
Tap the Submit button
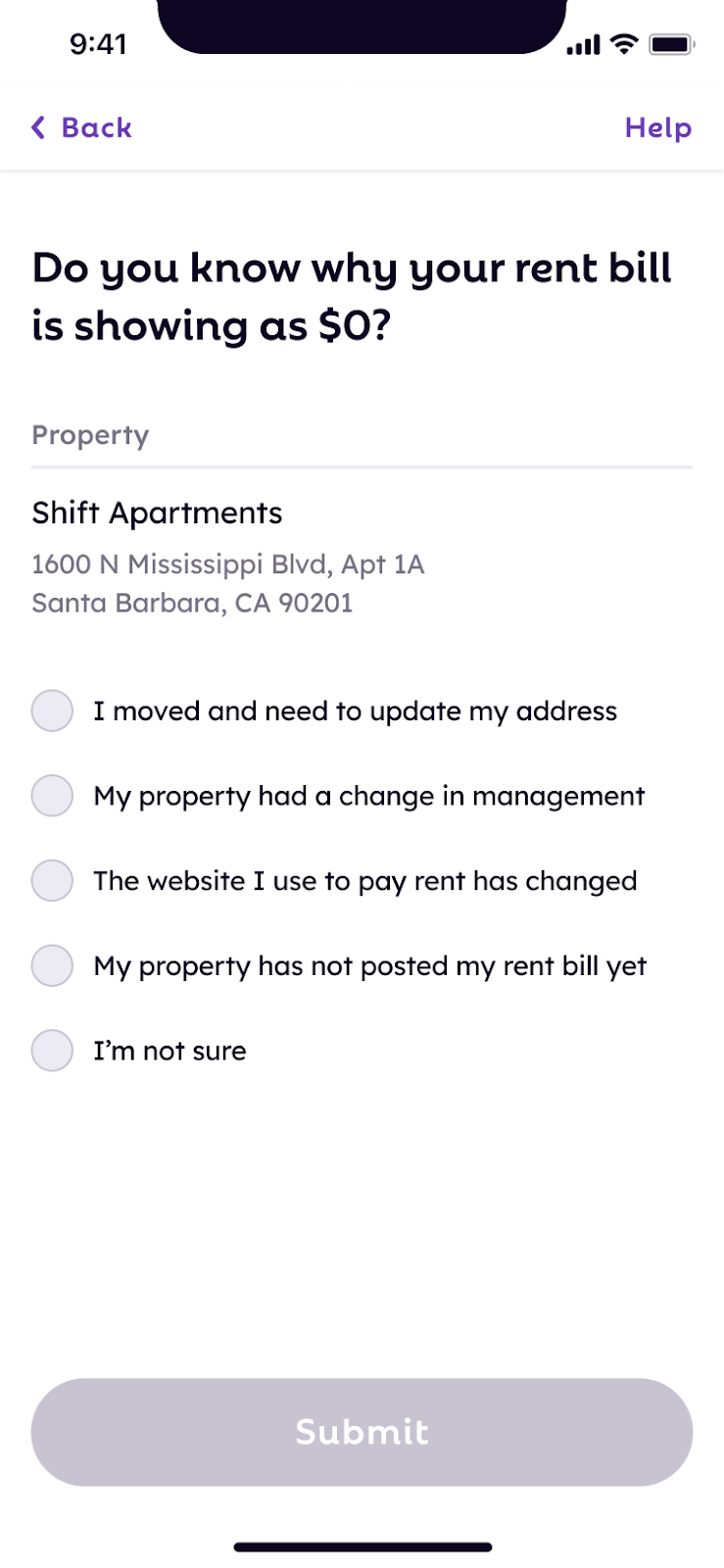coord(362,1432)
